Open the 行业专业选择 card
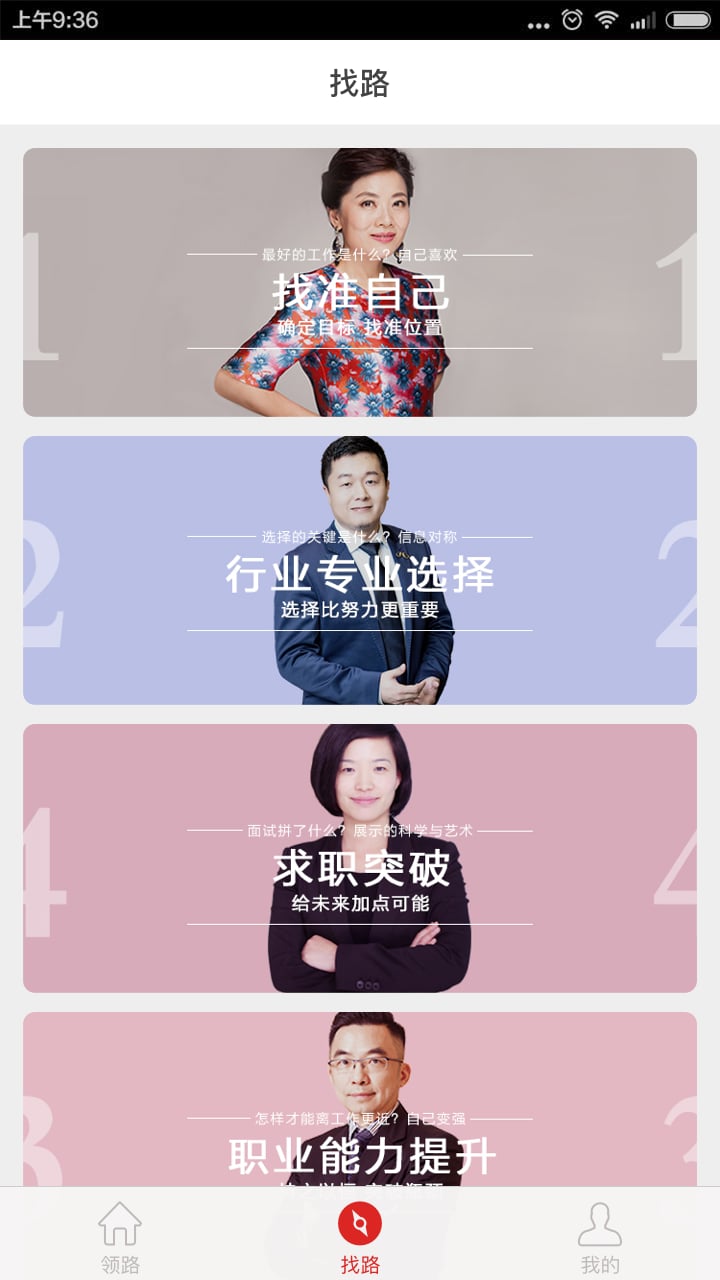Screen dimensions: 720x1280 tap(360, 570)
